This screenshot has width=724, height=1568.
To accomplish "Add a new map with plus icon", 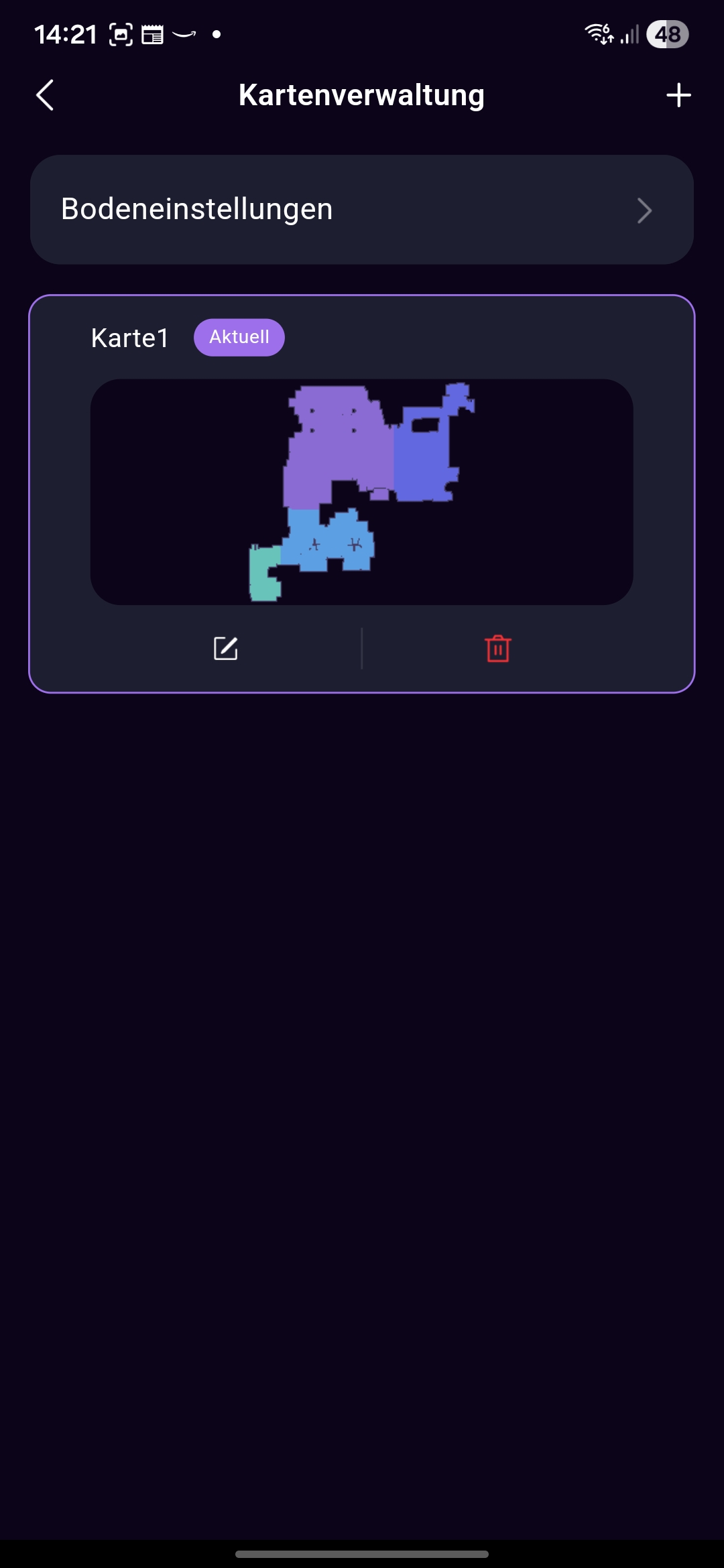I will click(x=678, y=95).
